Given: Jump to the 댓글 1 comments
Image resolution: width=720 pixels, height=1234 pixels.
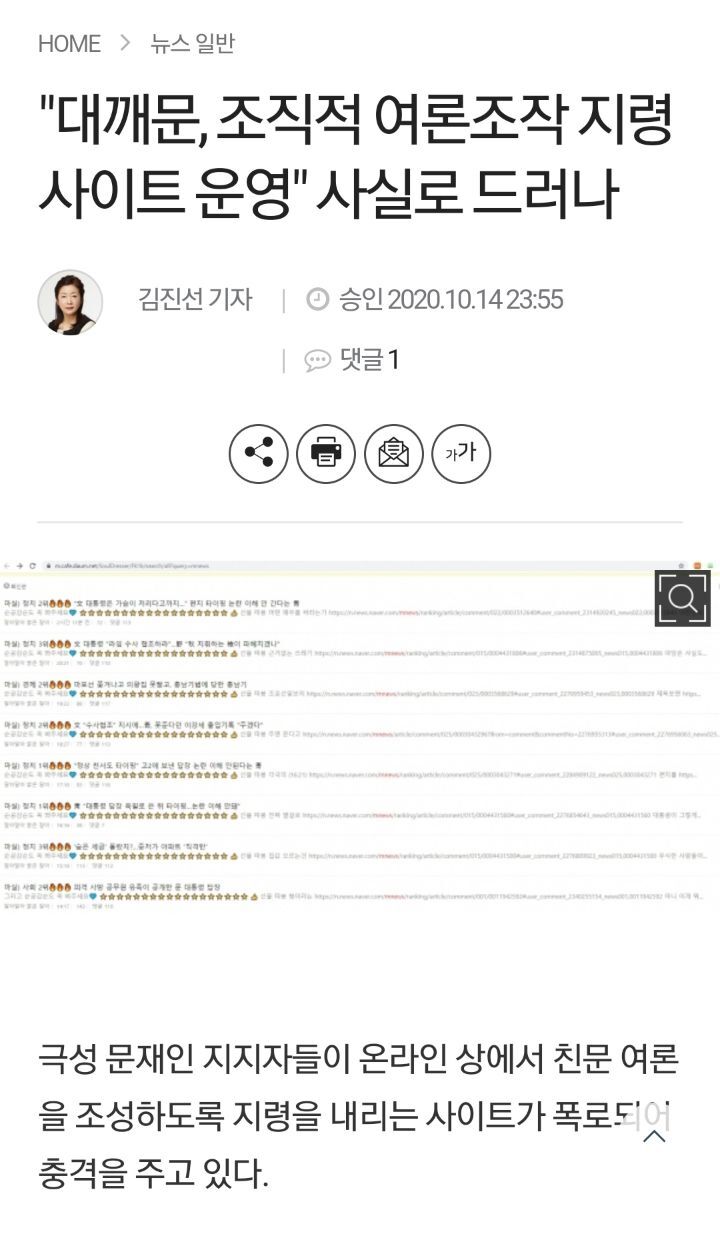Looking at the screenshot, I should point(352,360).
